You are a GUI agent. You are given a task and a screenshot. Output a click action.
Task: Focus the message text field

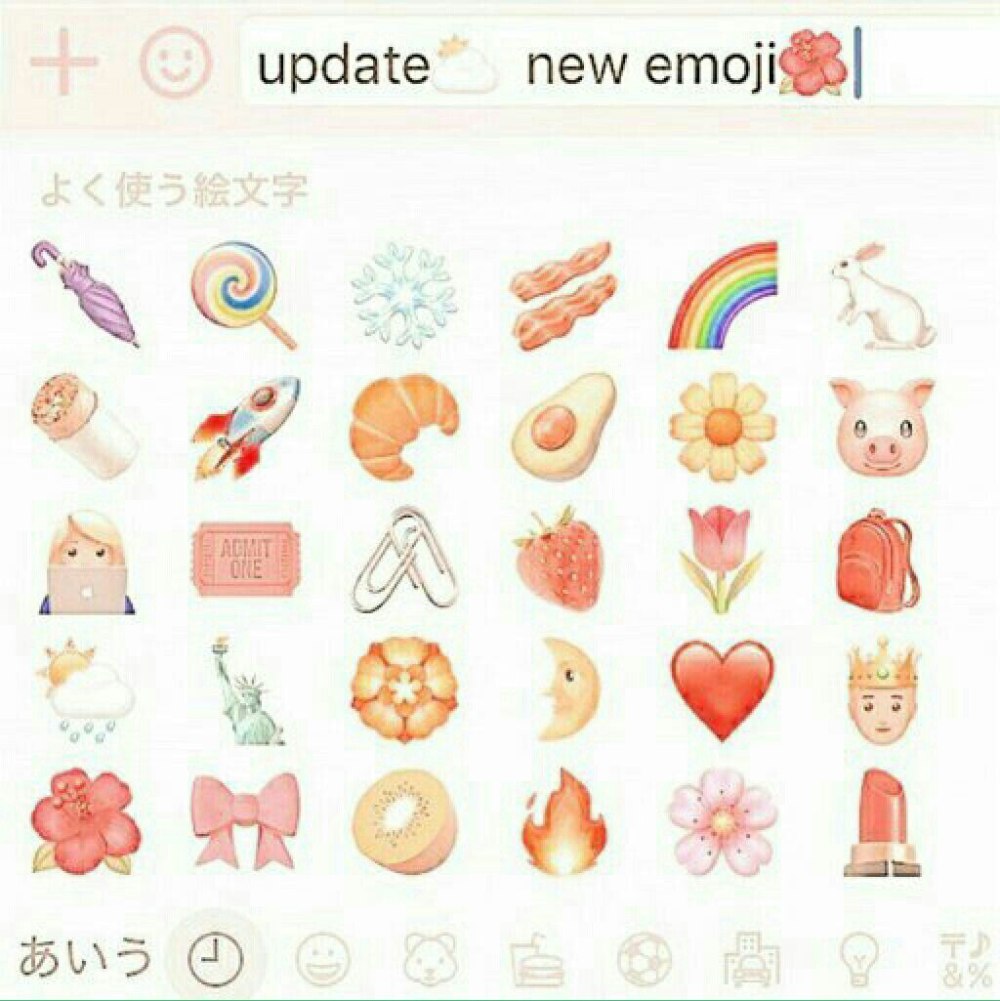coord(620,66)
